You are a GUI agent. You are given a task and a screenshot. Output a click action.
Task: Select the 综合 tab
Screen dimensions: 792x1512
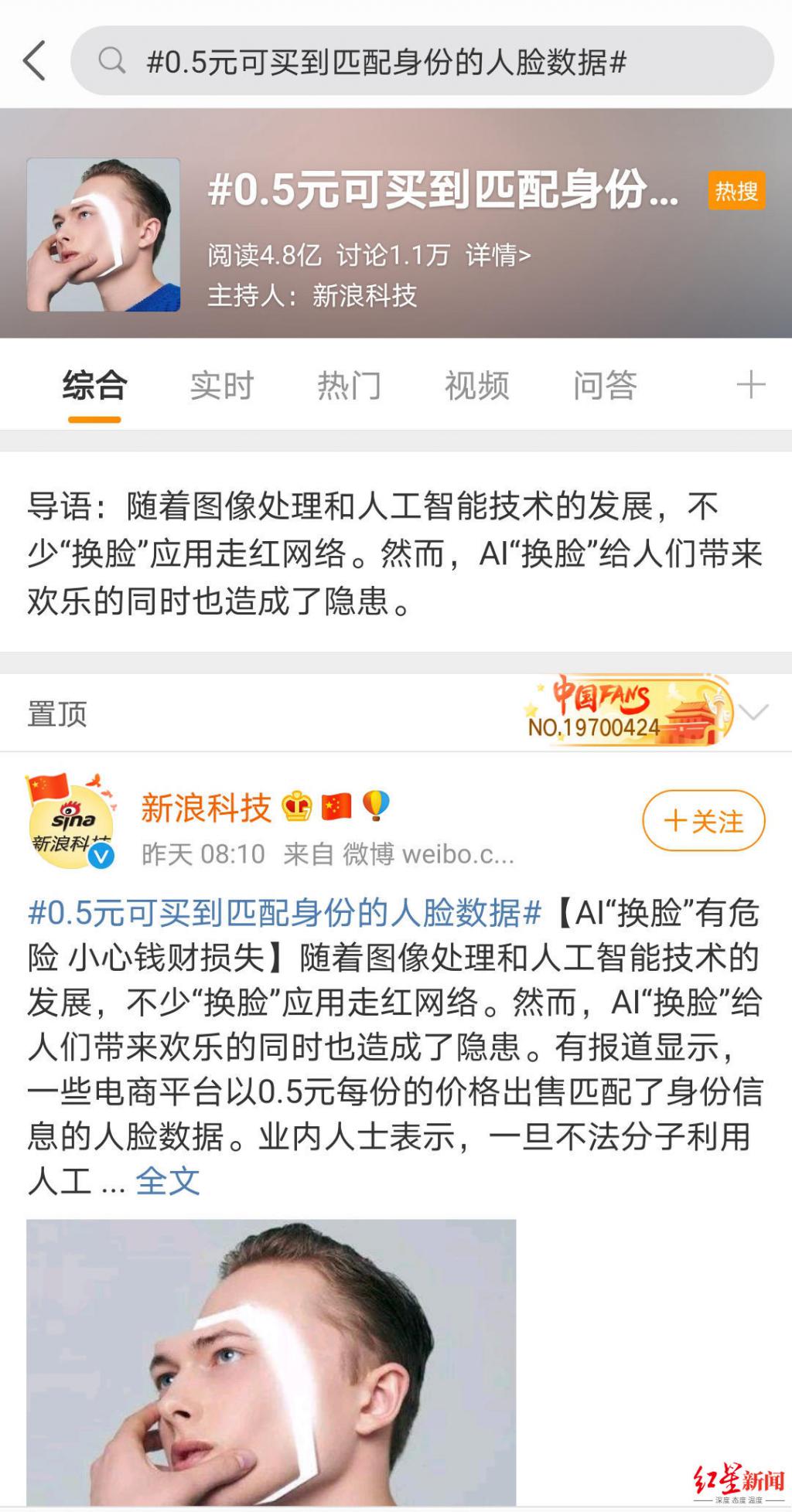click(x=94, y=385)
